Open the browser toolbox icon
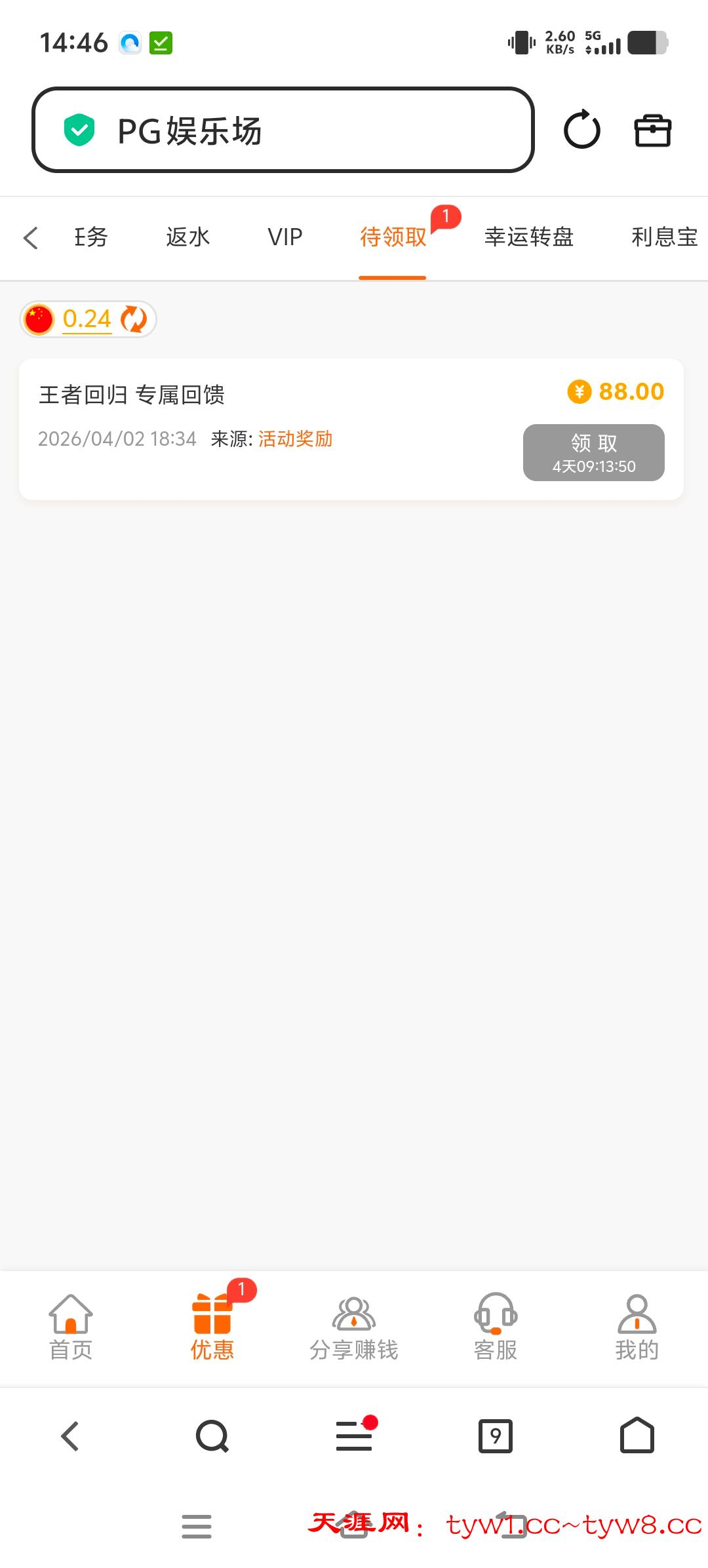Screen dimensions: 708x1568 click(x=652, y=130)
